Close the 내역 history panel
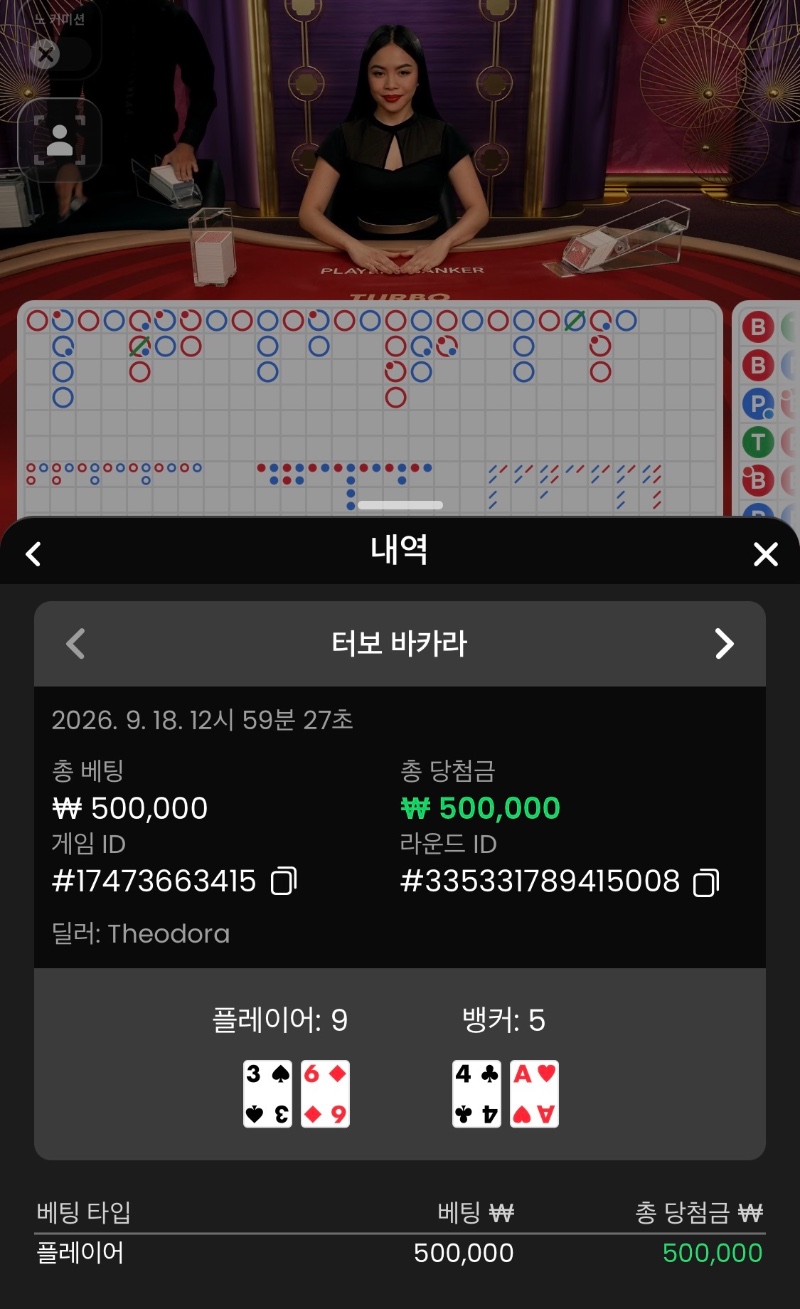Viewport: 800px width, 1309px height. (x=765, y=554)
